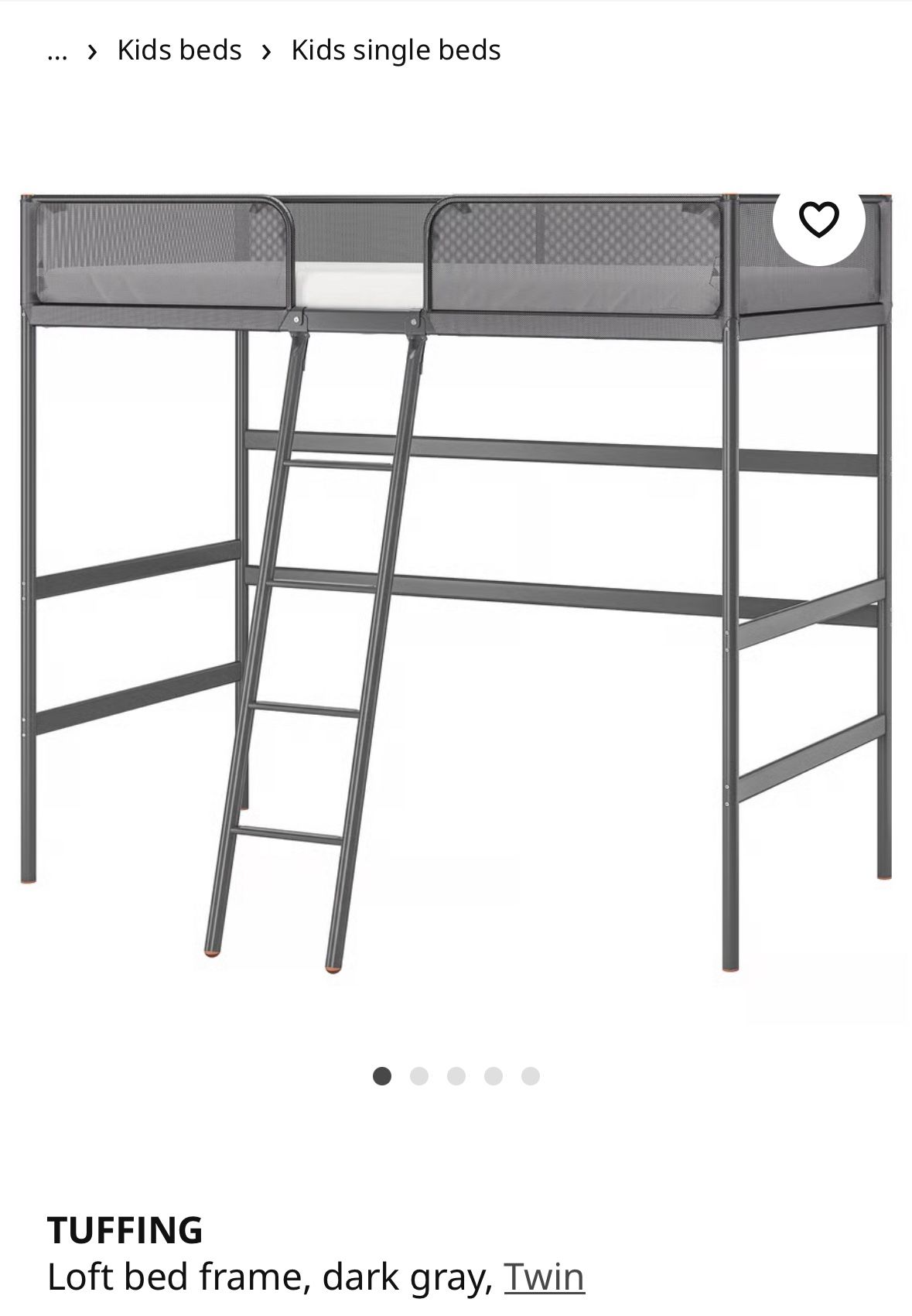Open the Kids single beds category
This screenshot has width=912, height=1316.
pos(395,50)
